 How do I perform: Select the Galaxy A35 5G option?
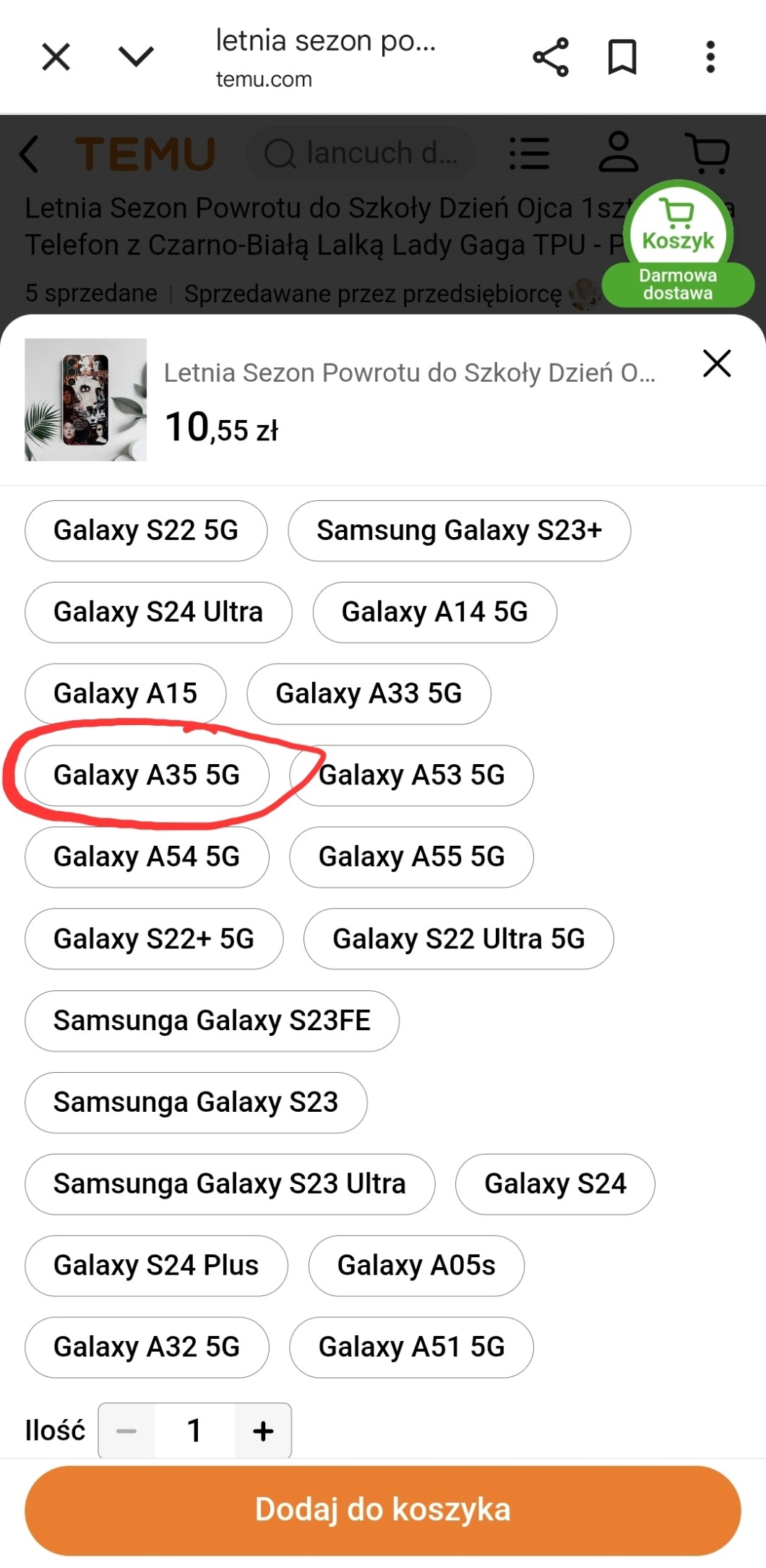click(x=147, y=775)
